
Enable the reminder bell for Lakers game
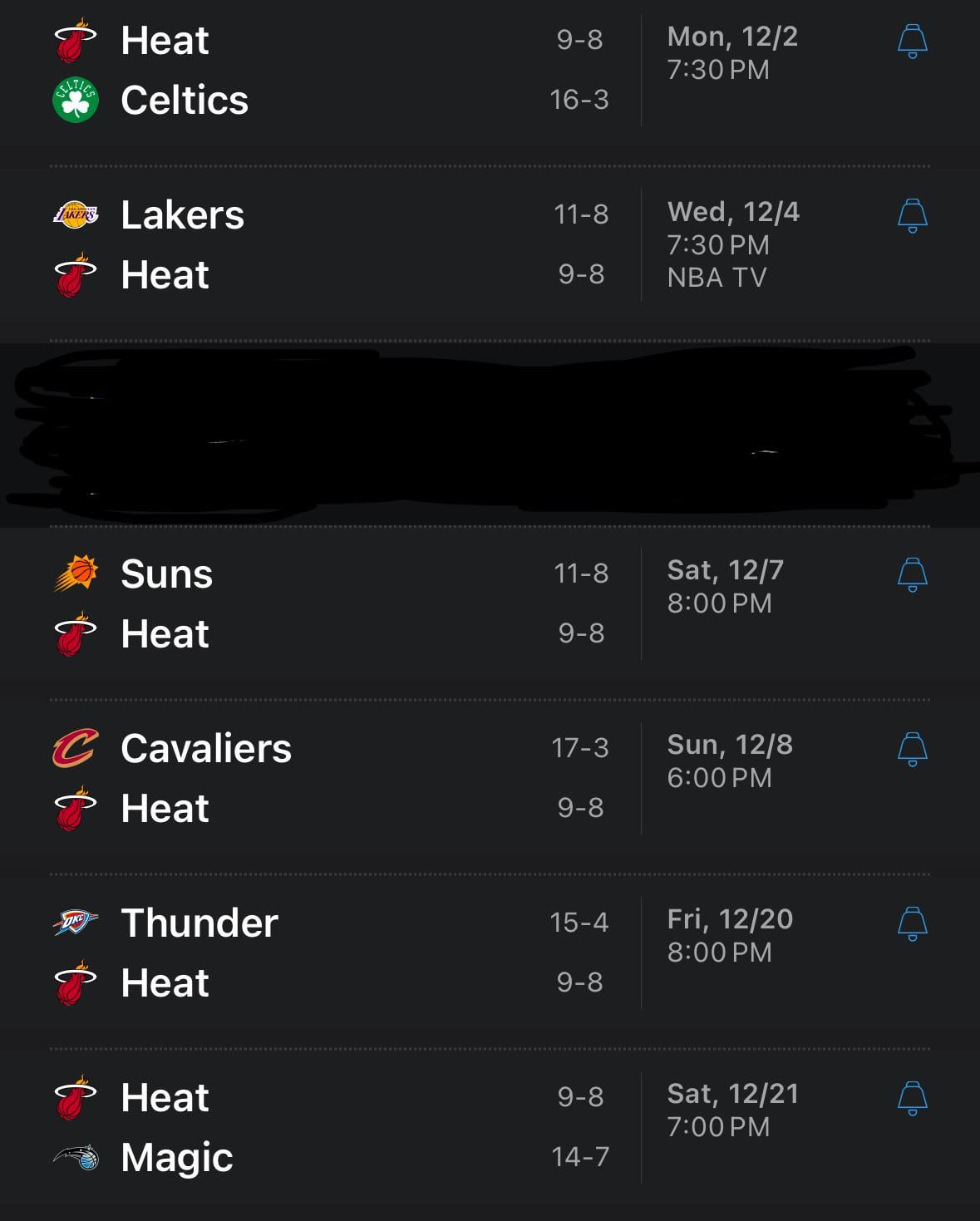coord(912,215)
